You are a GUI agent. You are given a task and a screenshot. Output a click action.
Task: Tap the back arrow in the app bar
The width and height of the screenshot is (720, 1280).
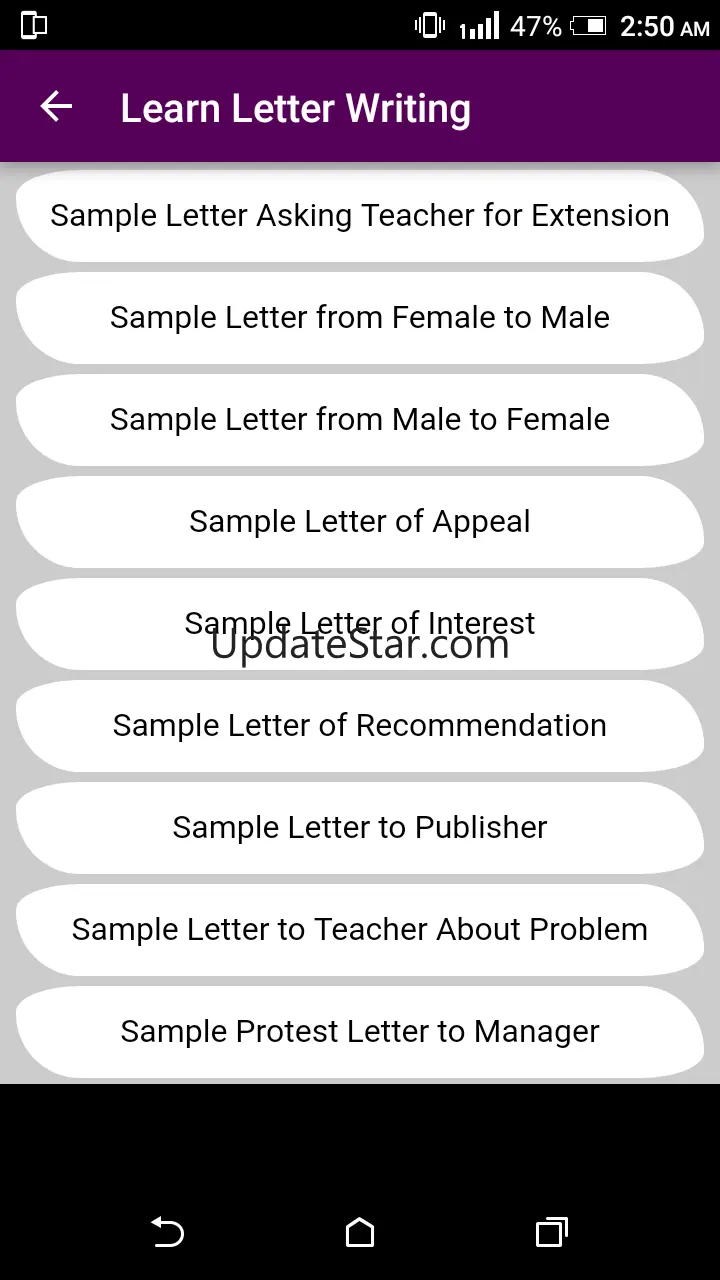tap(56, 107)
